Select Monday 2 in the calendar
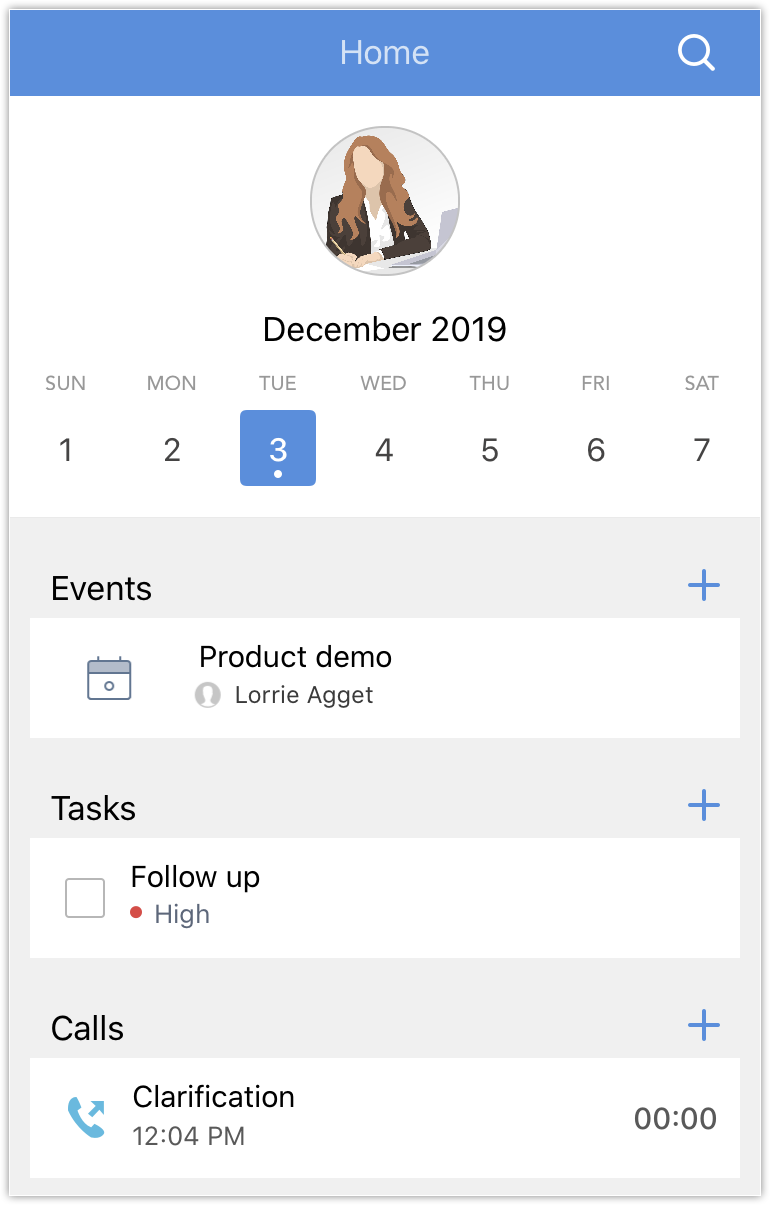 (x=172, y=450)
